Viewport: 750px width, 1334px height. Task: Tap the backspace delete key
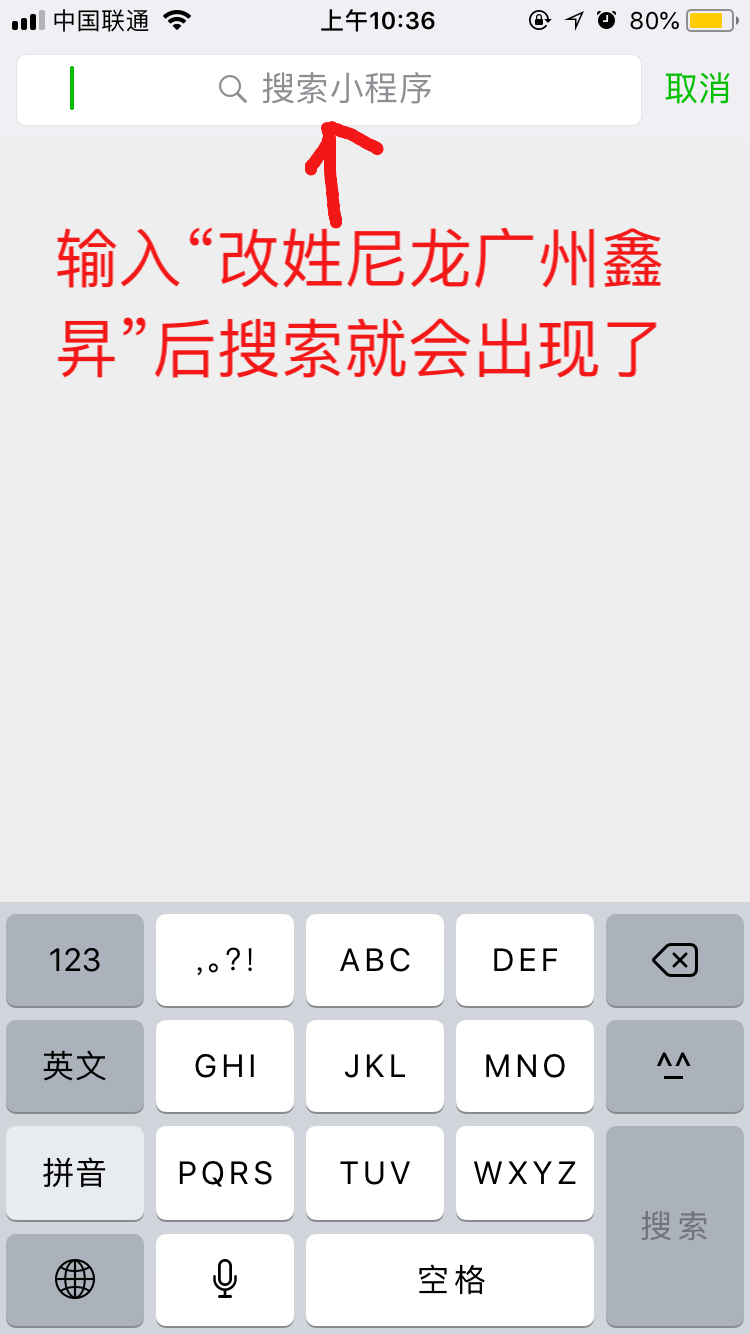click(675, 960)
